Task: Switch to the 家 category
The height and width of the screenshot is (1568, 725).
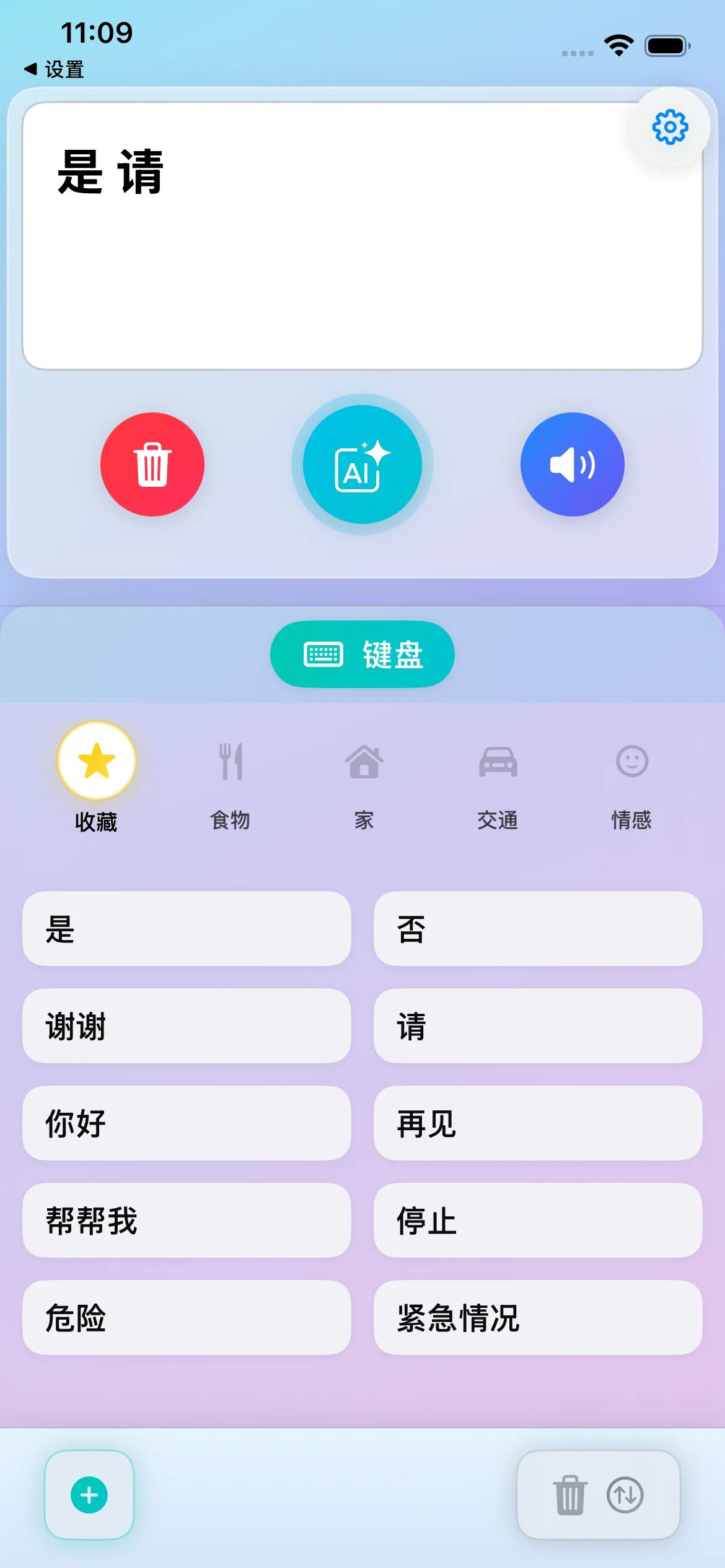Action: pyautogui.click(x=364, y=785)
